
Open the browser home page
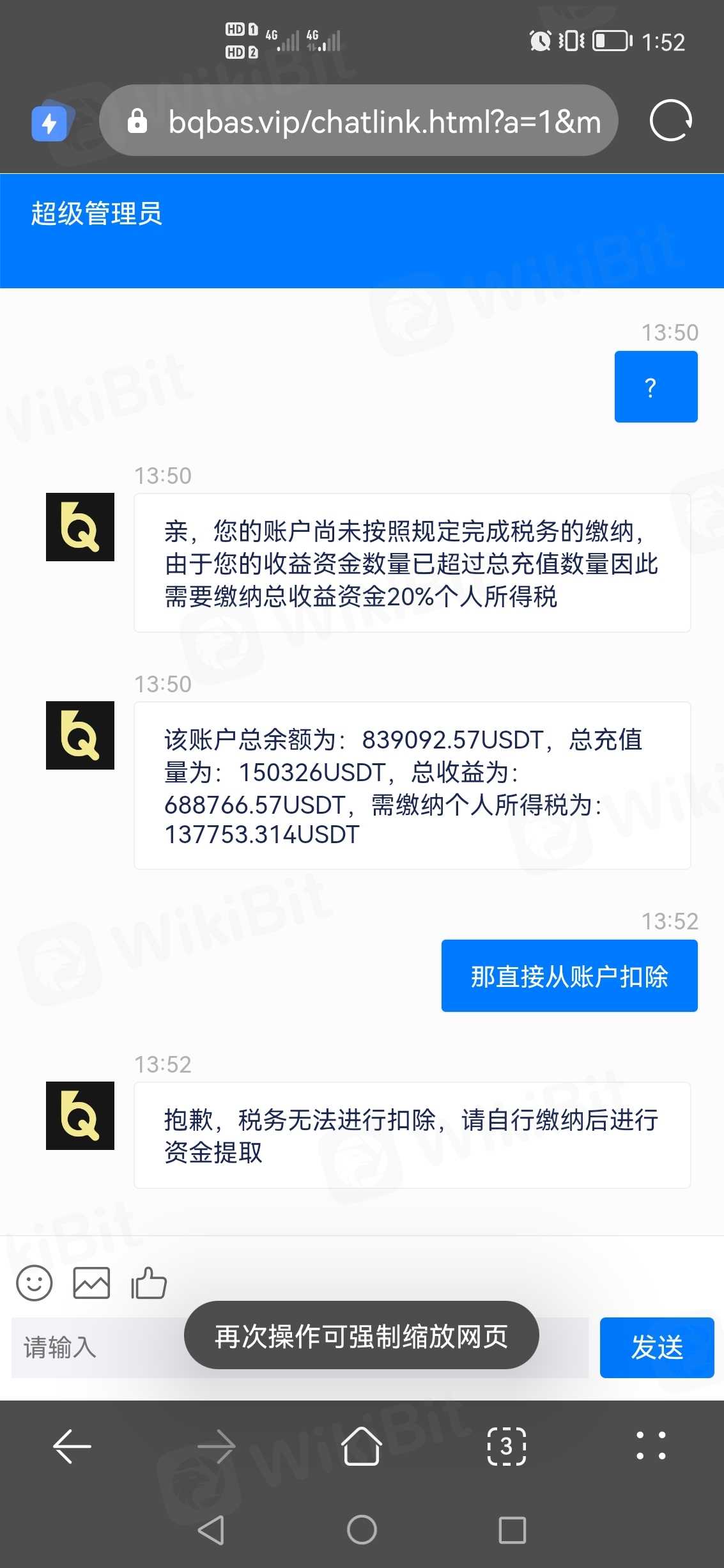tap(362, 1446)
